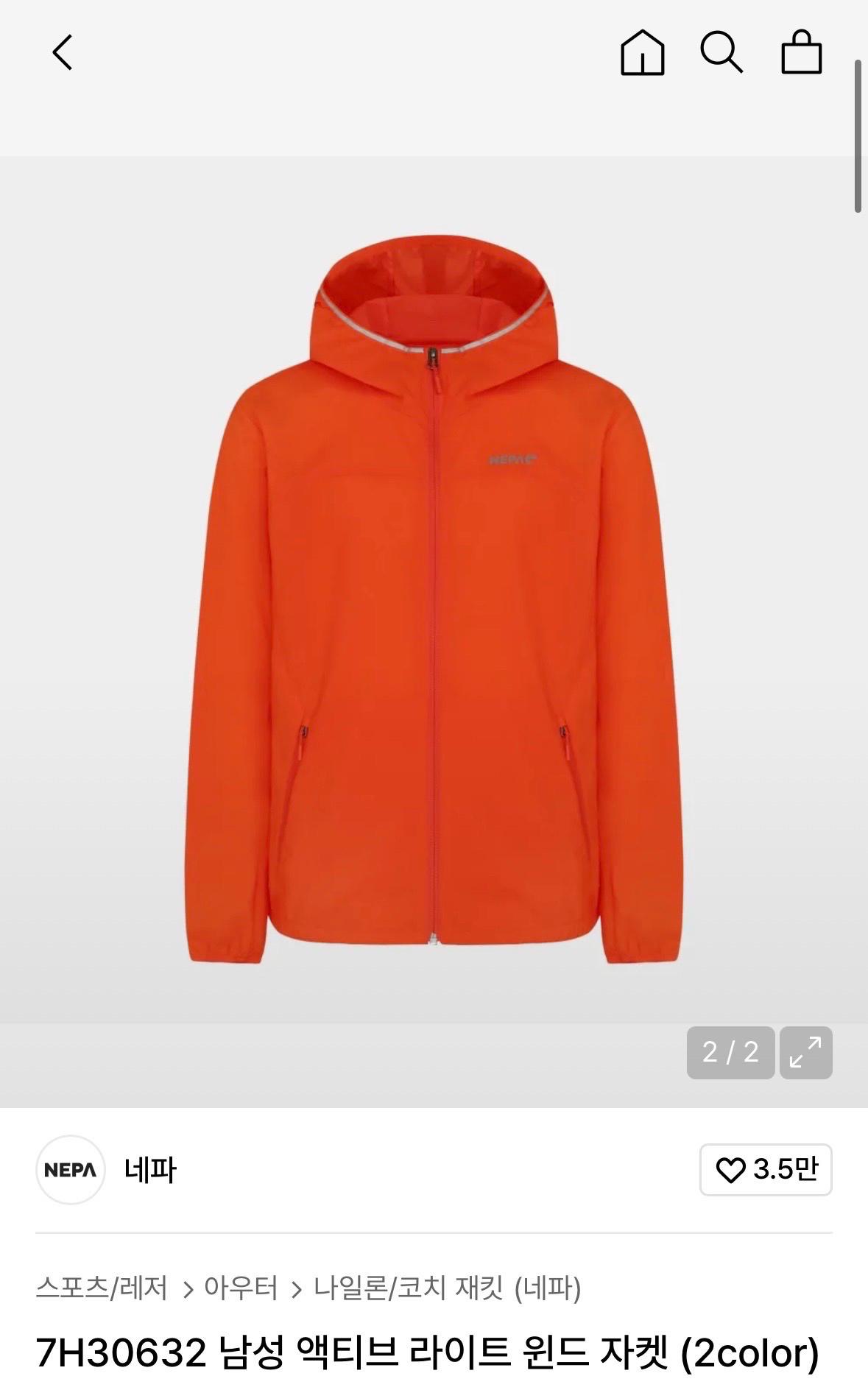Open the shopping bag cart
Screen dimensions: 868x1390
(x=801, y=52)
